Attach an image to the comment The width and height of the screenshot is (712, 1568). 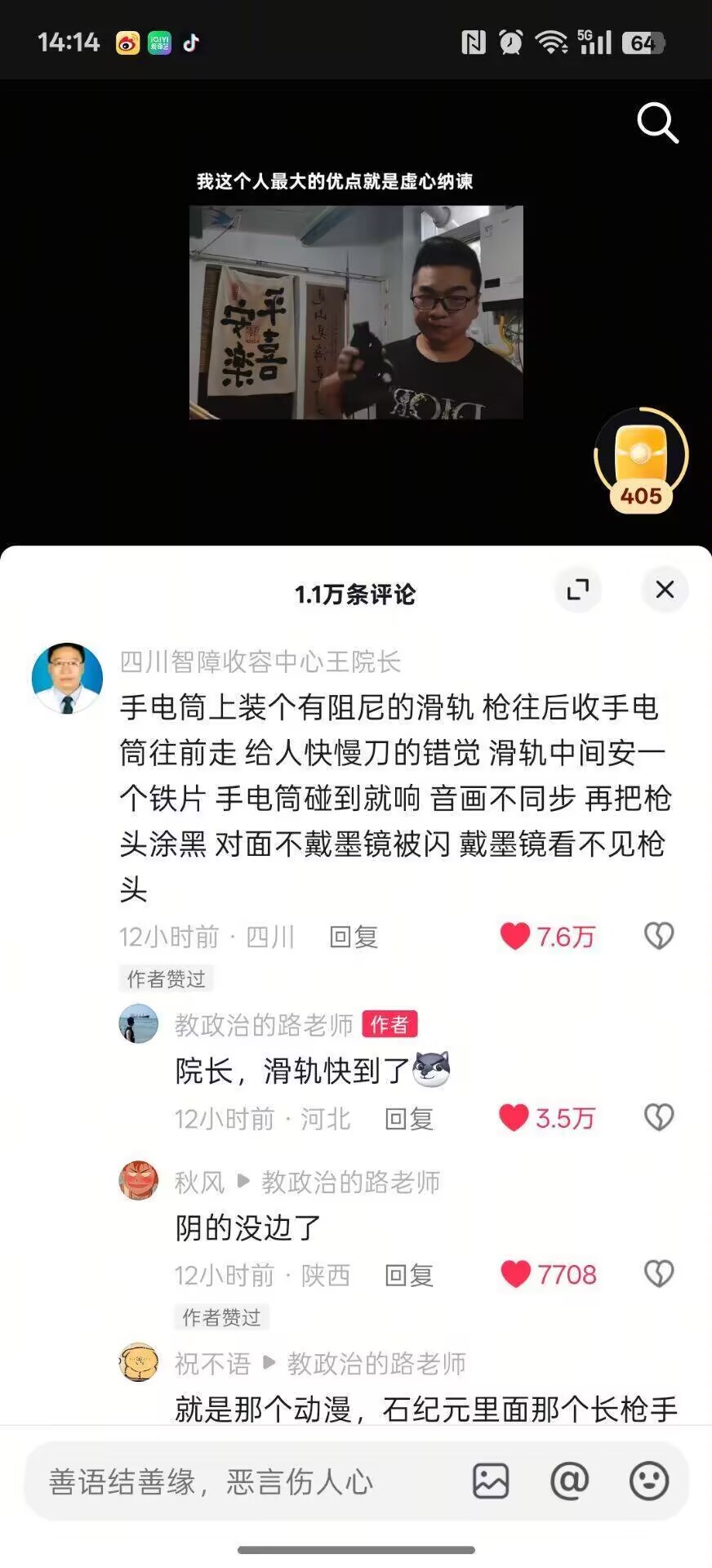pyautogui.click(x=491, y=1481)
